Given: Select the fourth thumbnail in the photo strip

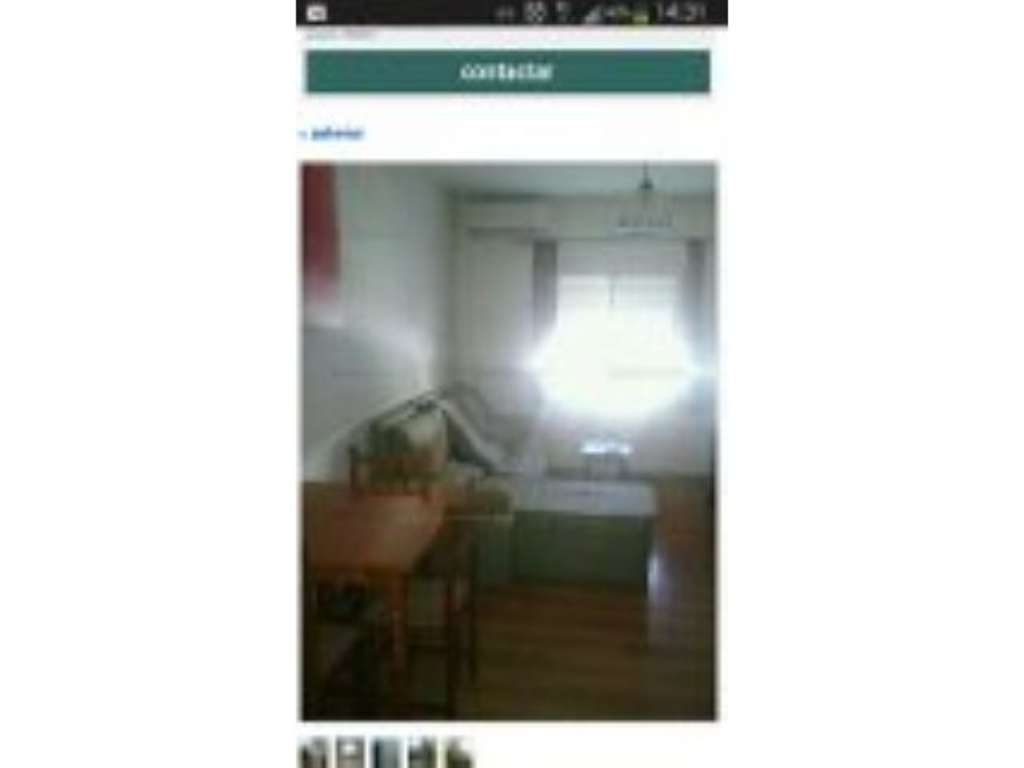Looking at the screenshot, I should (422, 753).
